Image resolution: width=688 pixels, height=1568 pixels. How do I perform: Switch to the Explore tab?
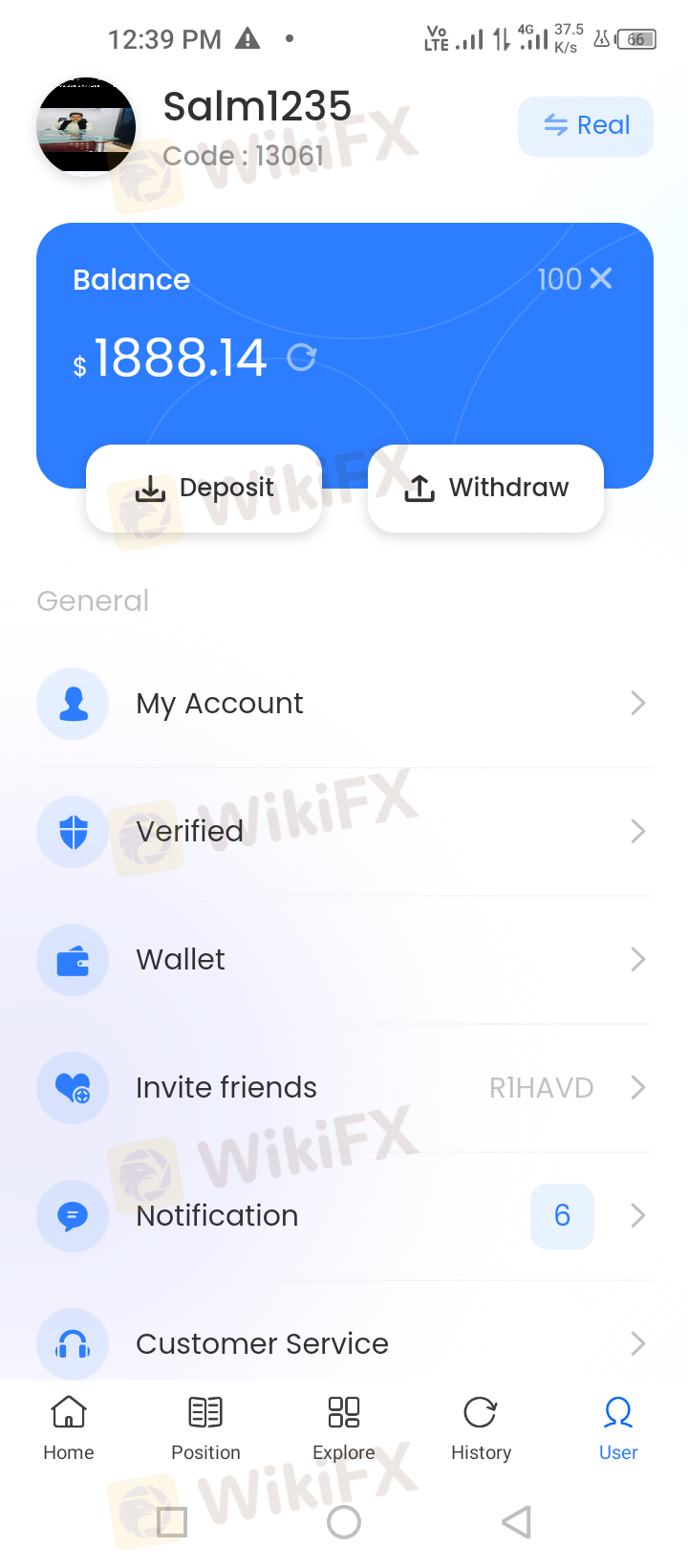[344, 1428]
